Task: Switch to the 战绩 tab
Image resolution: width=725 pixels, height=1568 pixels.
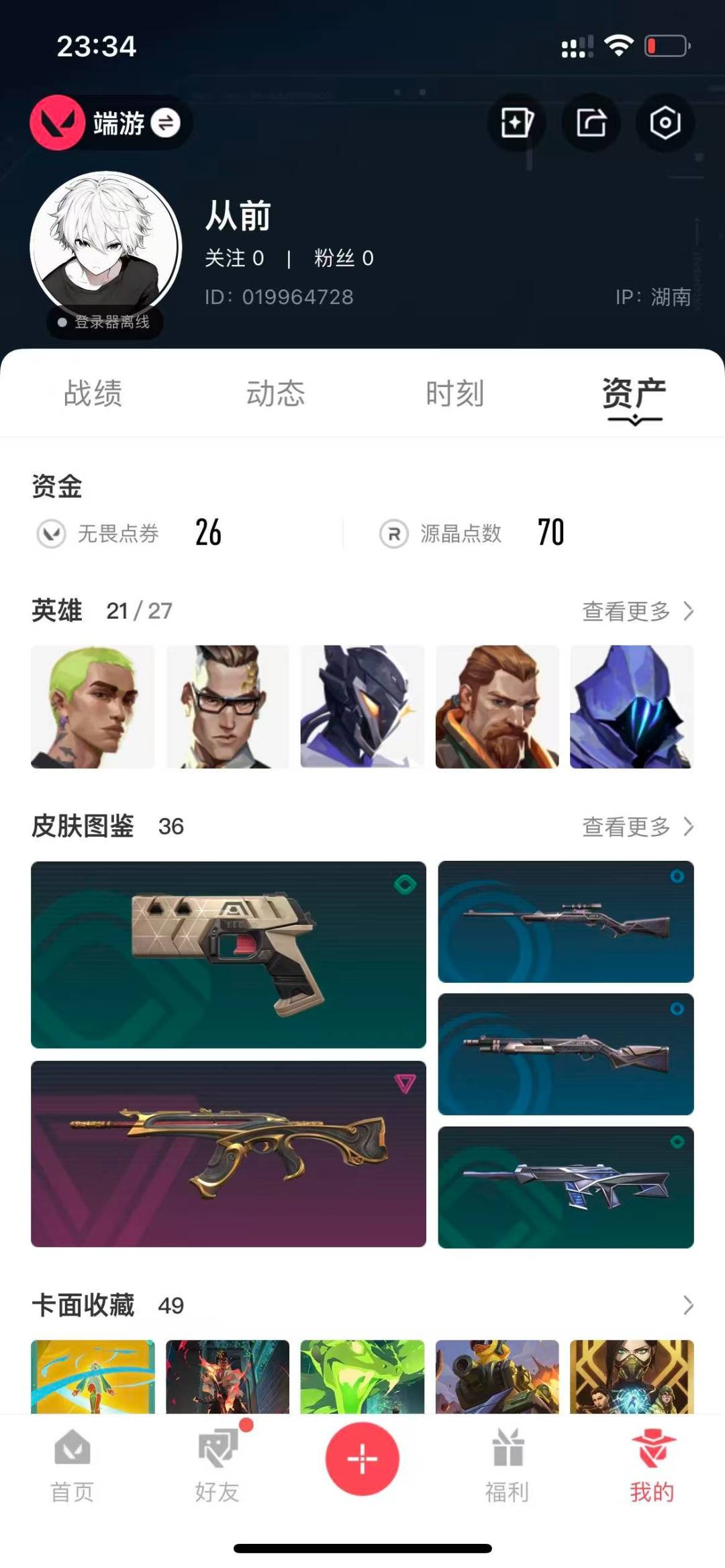Action: point(93,393)
